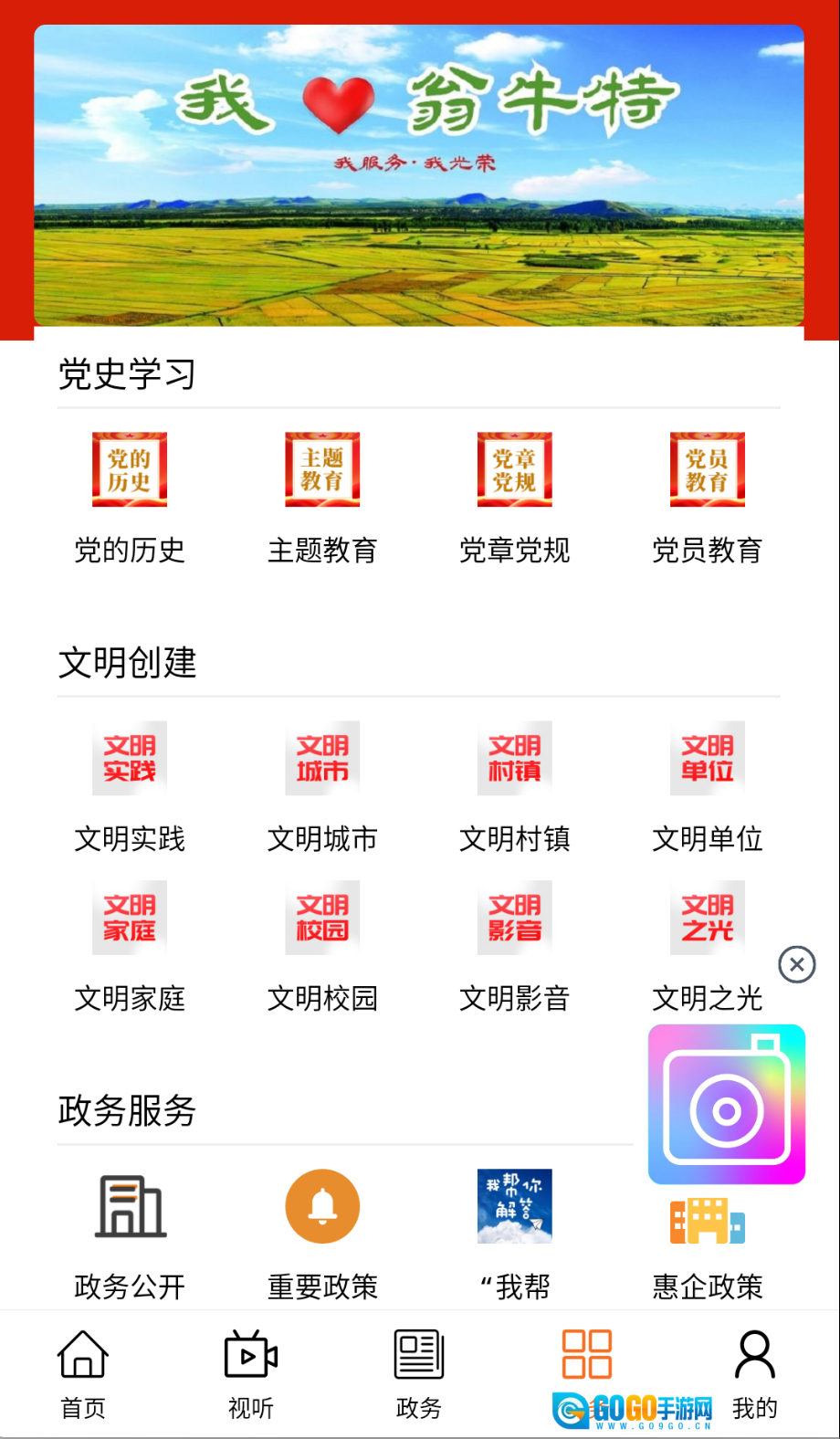The height and width of the screenshot is (1439, 840).
Task: Open 党的历史 under 党史学习
Action: [129, 468]
